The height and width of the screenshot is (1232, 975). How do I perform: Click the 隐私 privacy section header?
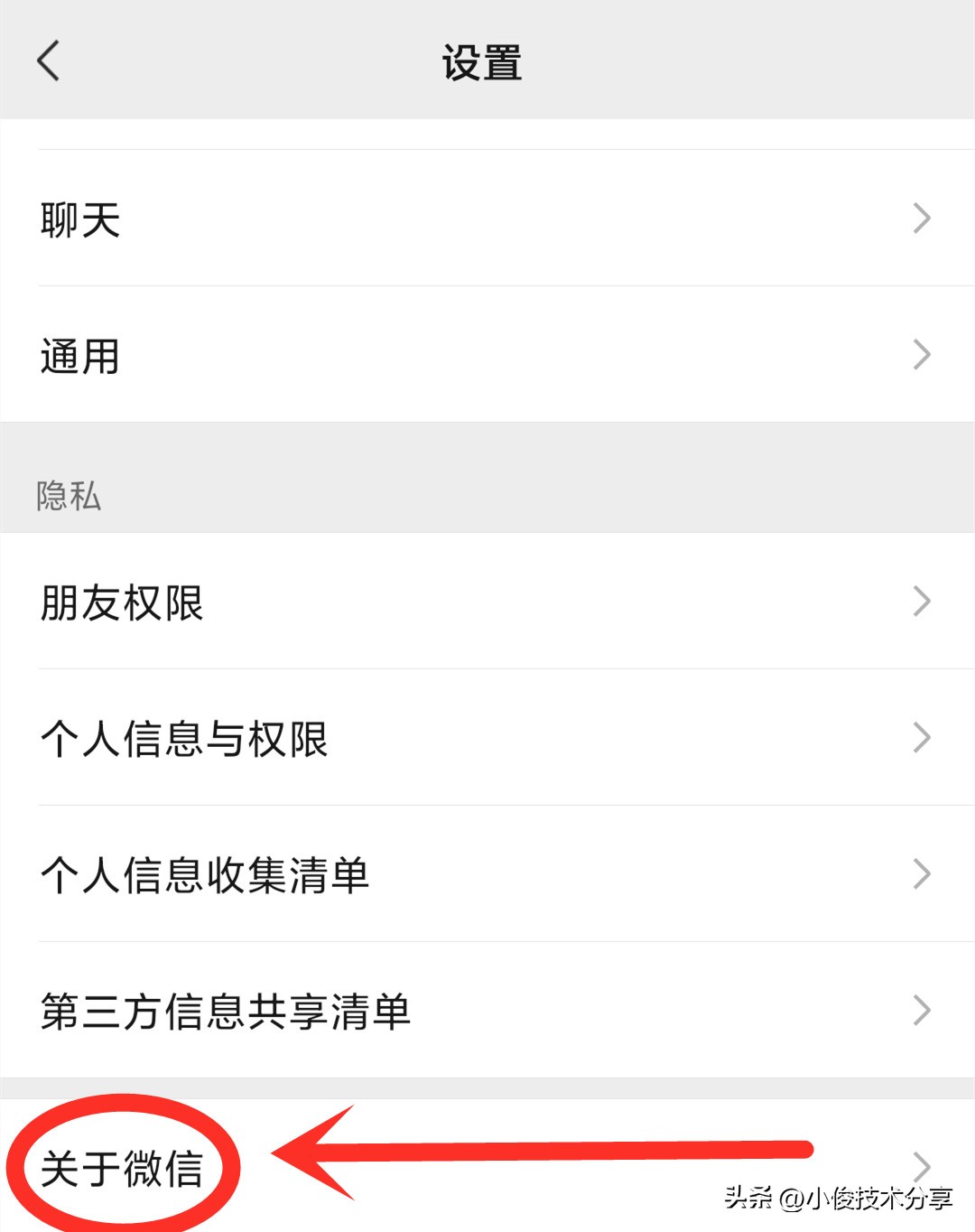(66, 493)
